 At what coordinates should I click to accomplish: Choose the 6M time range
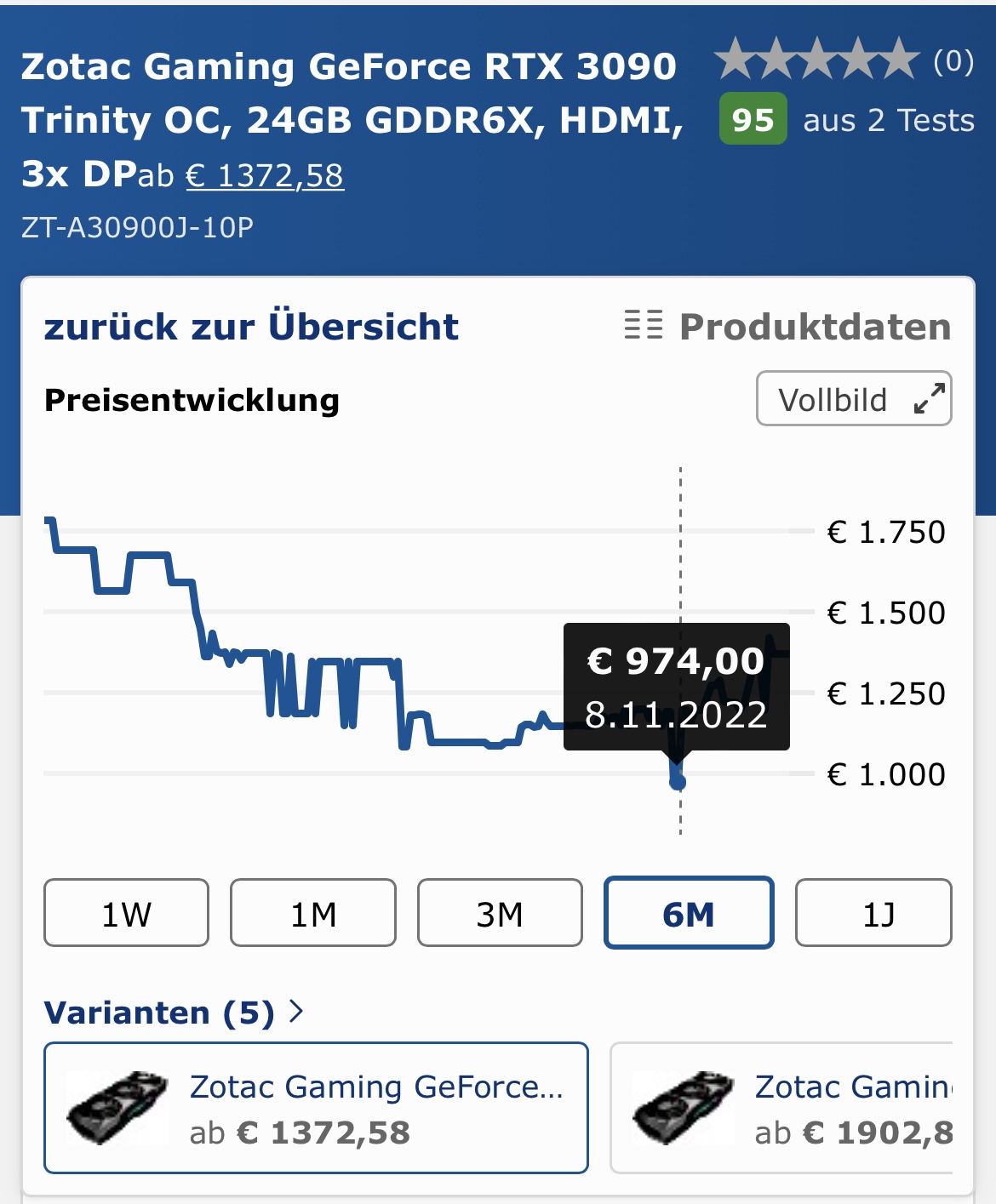tap(689, 914)
